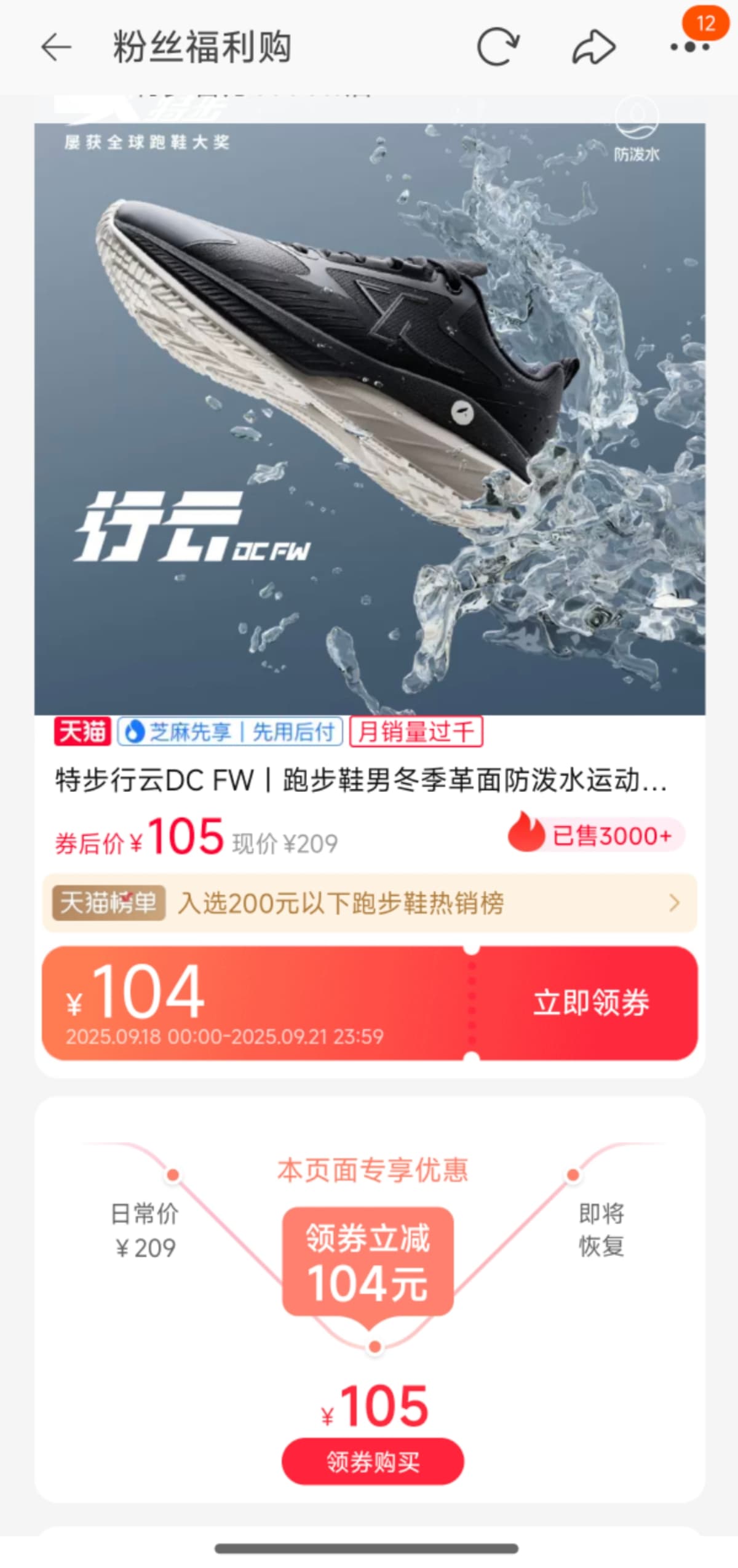738x1568 pixels.
Task: Claim the ¥104 coupon via 立即领券
Action: (590, 1002)
